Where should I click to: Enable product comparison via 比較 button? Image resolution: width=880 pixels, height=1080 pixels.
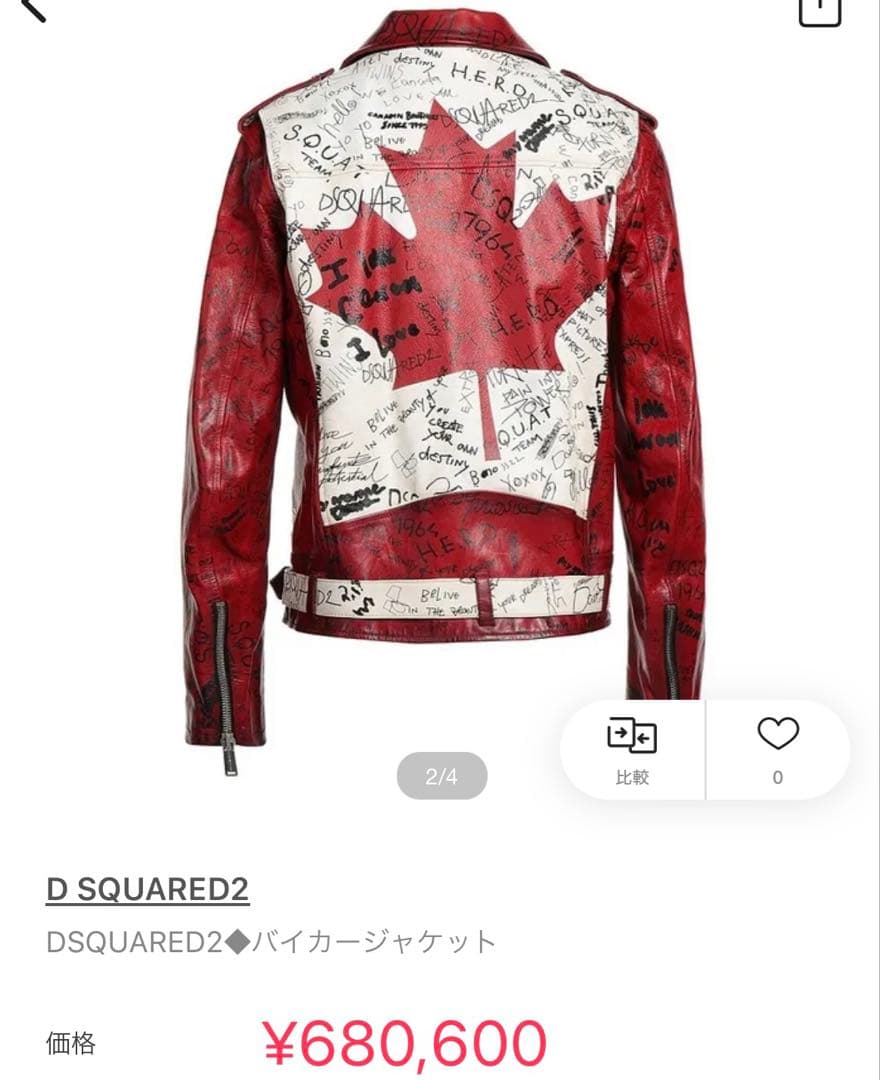point(633,750)
